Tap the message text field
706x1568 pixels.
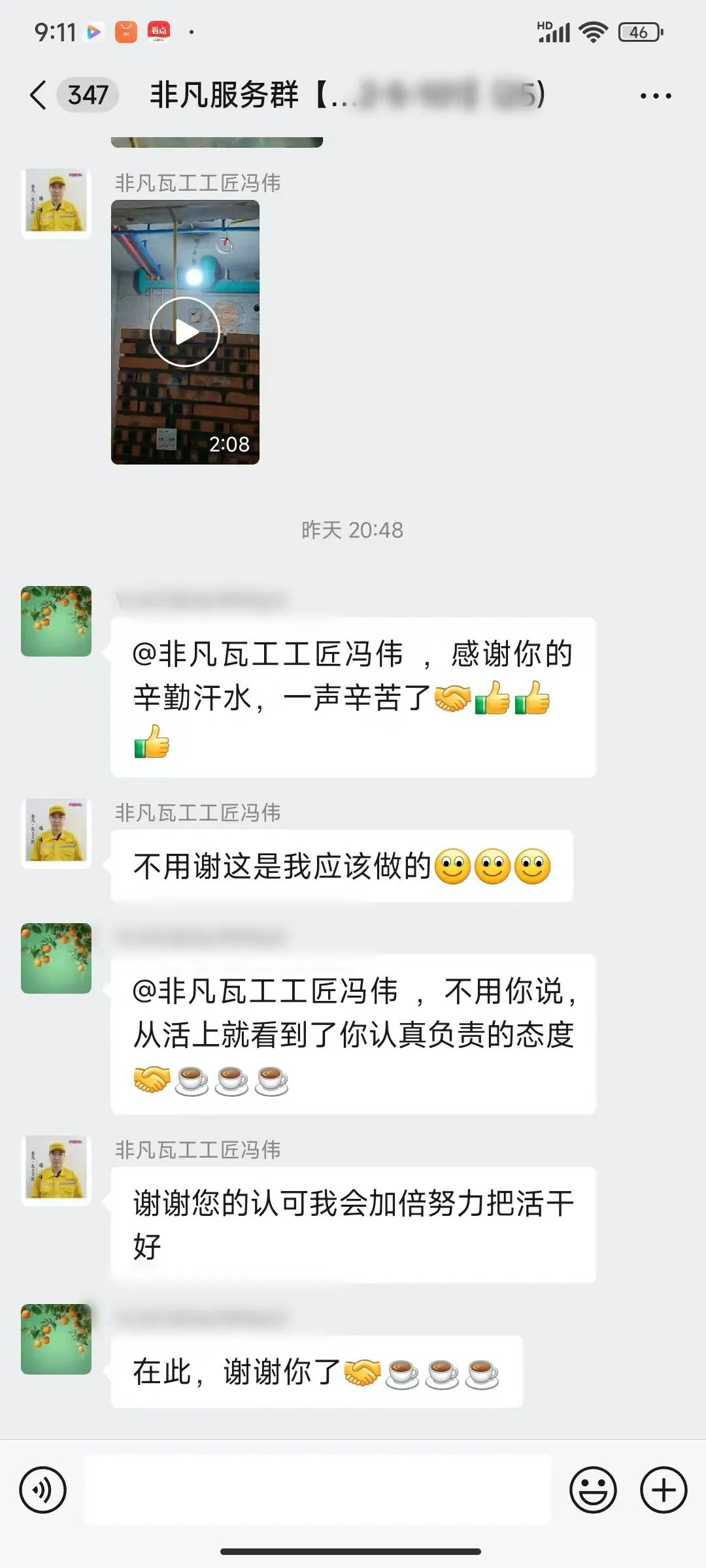318,1490
